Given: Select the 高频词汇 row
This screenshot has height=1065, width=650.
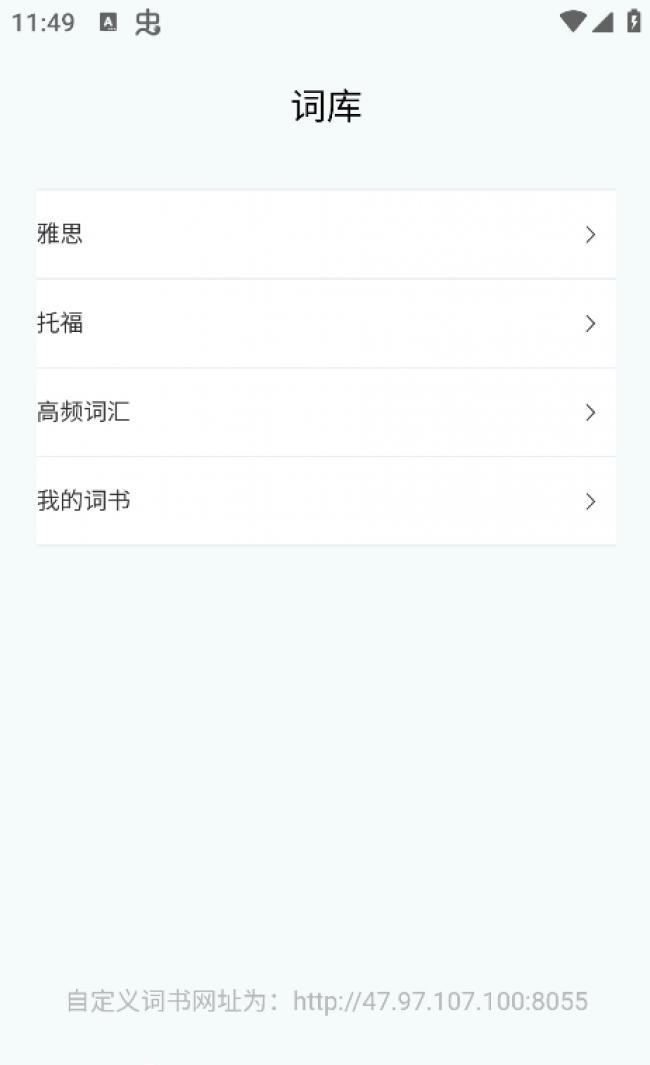Looking at the screenshot, I should (326, 412).
